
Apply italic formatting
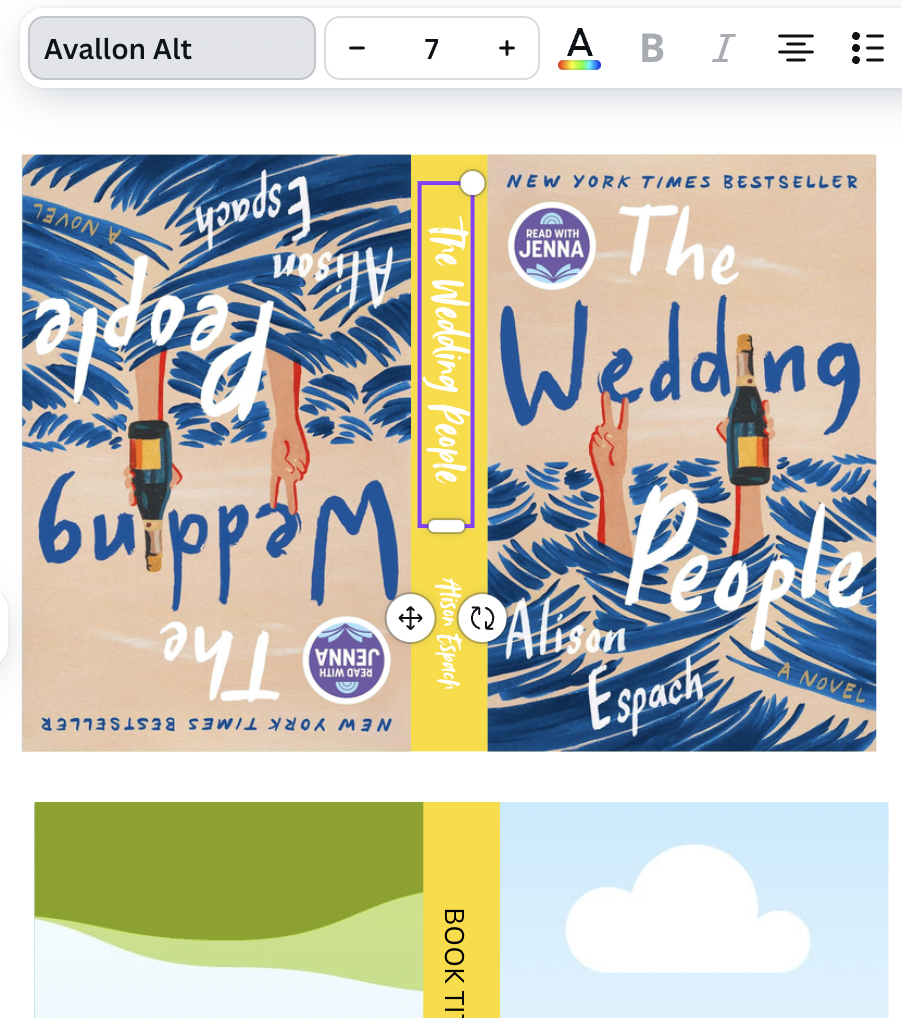click(x=723, y=48)
